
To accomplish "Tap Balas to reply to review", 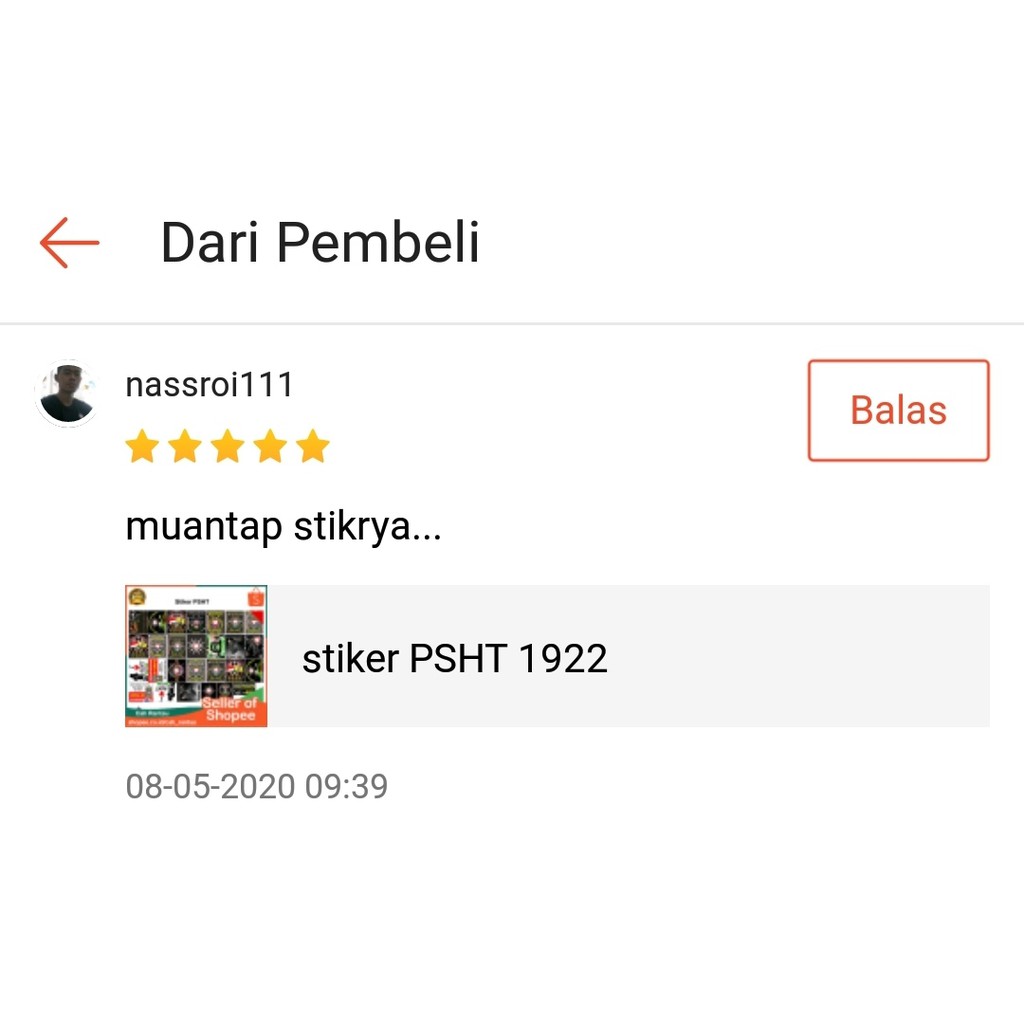I will pyautogui.click(x=898, y=410).
